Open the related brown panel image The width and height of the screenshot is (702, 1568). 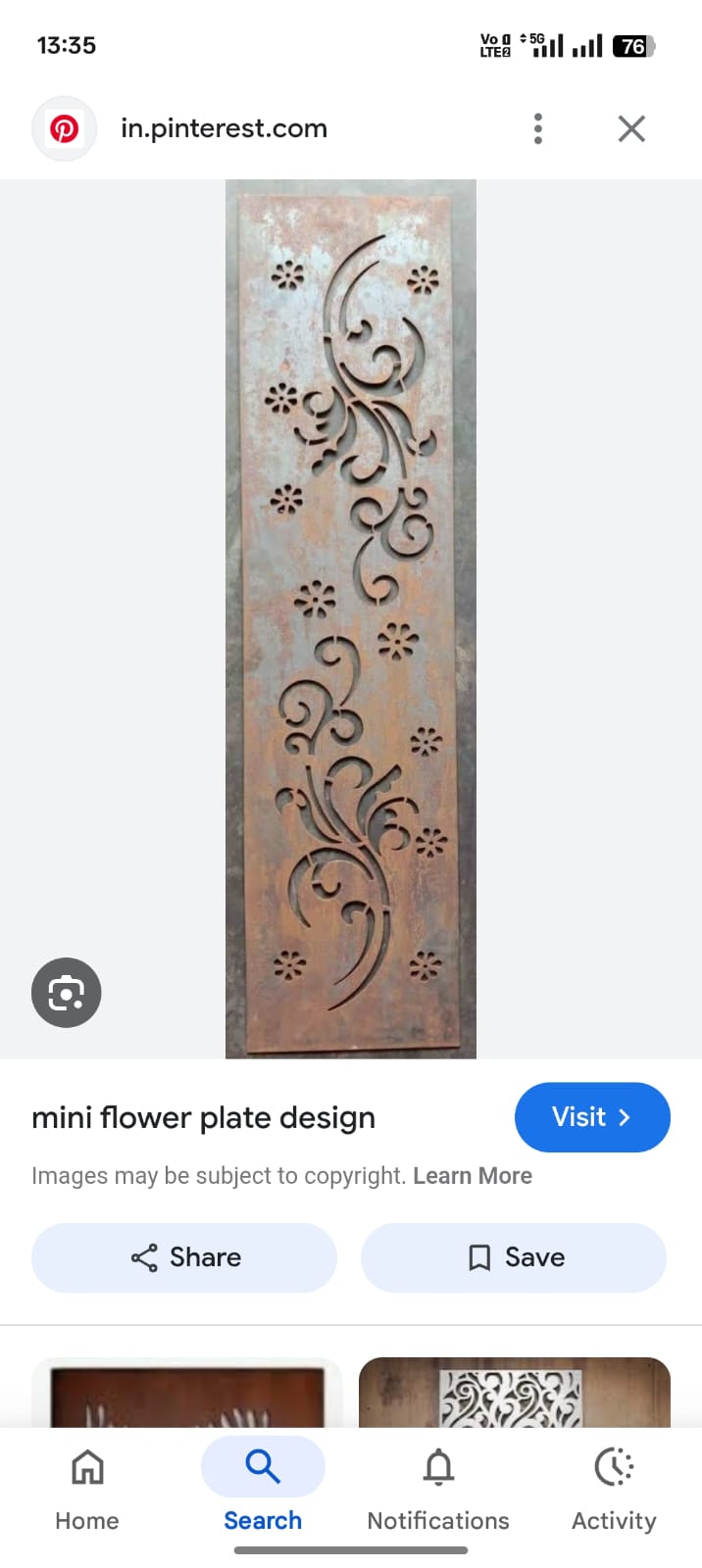186,1394
